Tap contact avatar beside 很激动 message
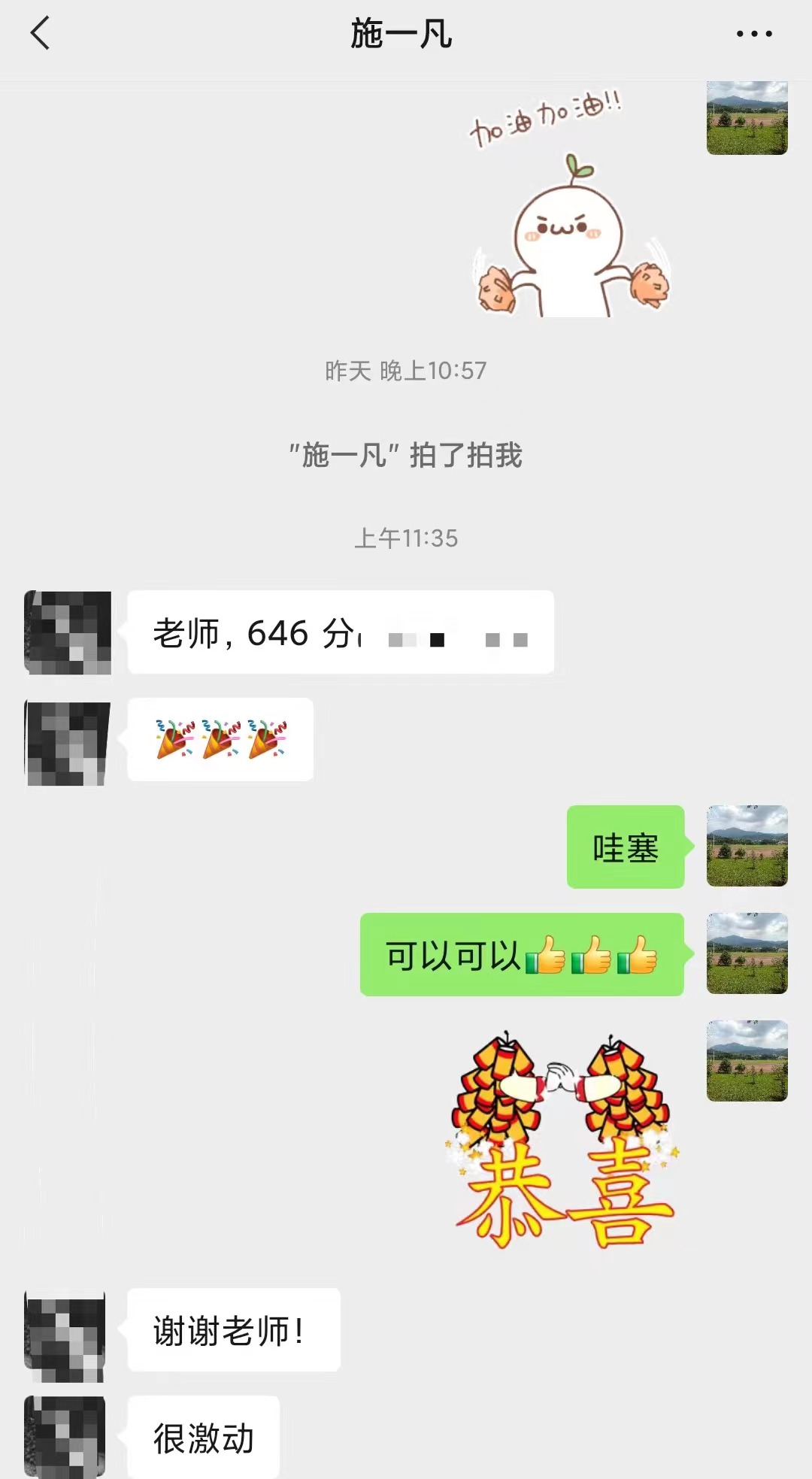 point(66,1436)
